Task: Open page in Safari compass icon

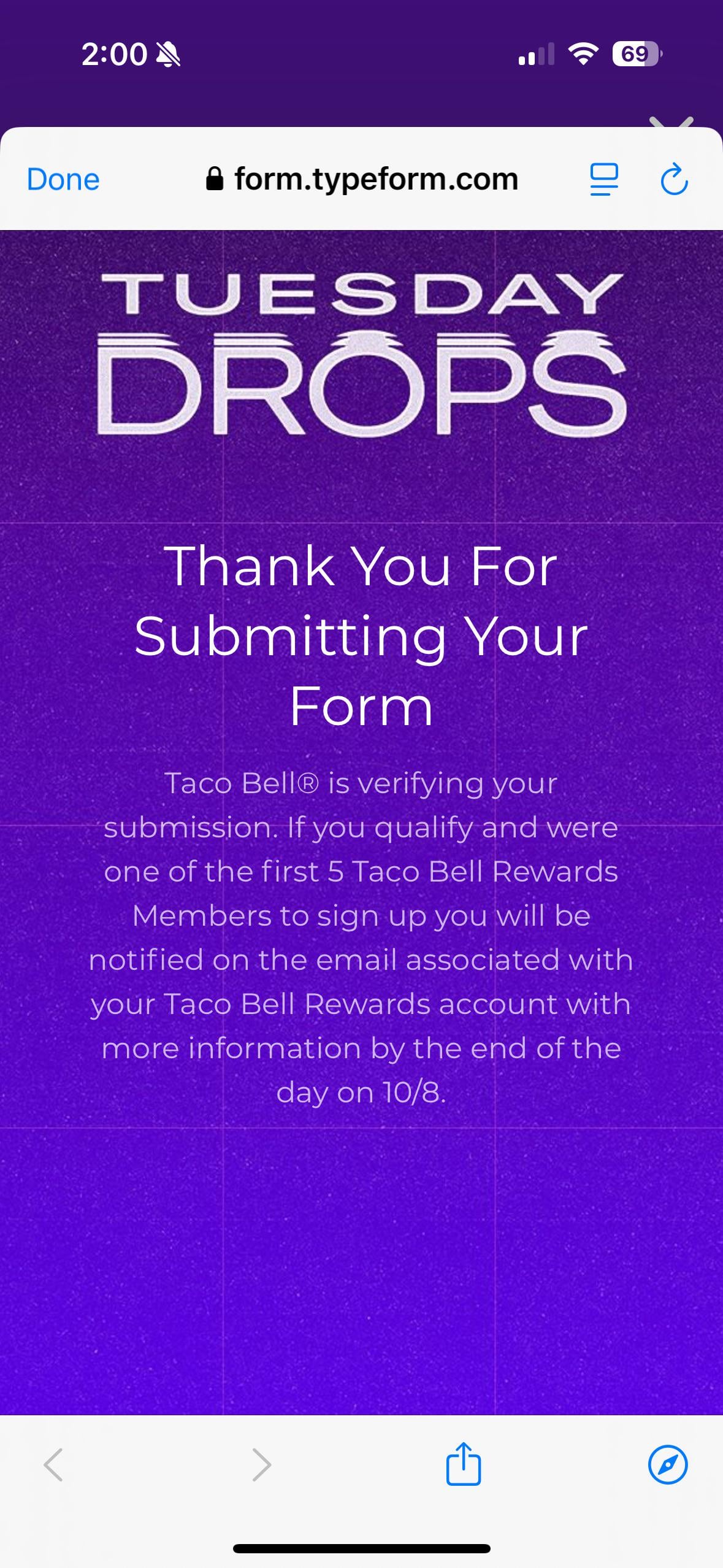Action: coord(667,1464)
